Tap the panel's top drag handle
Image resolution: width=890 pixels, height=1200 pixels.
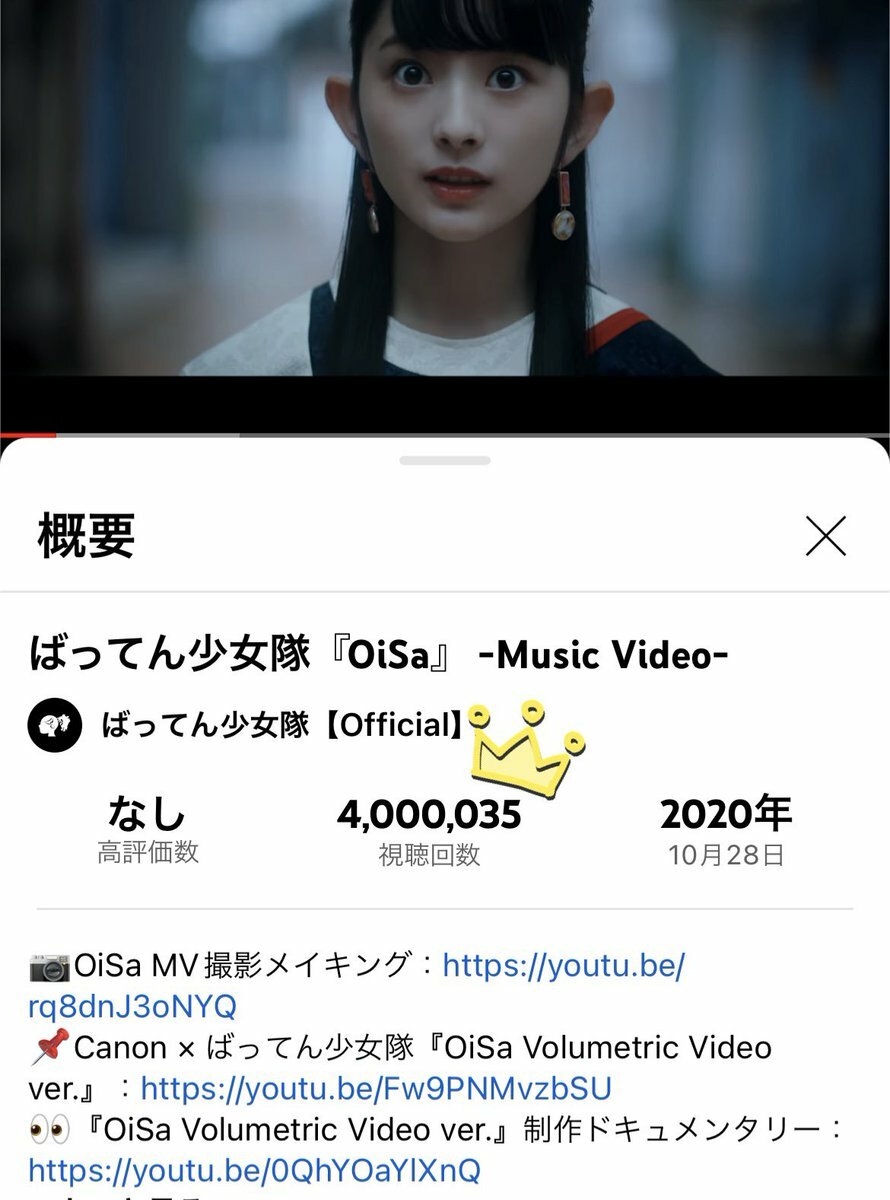point(445,461)
